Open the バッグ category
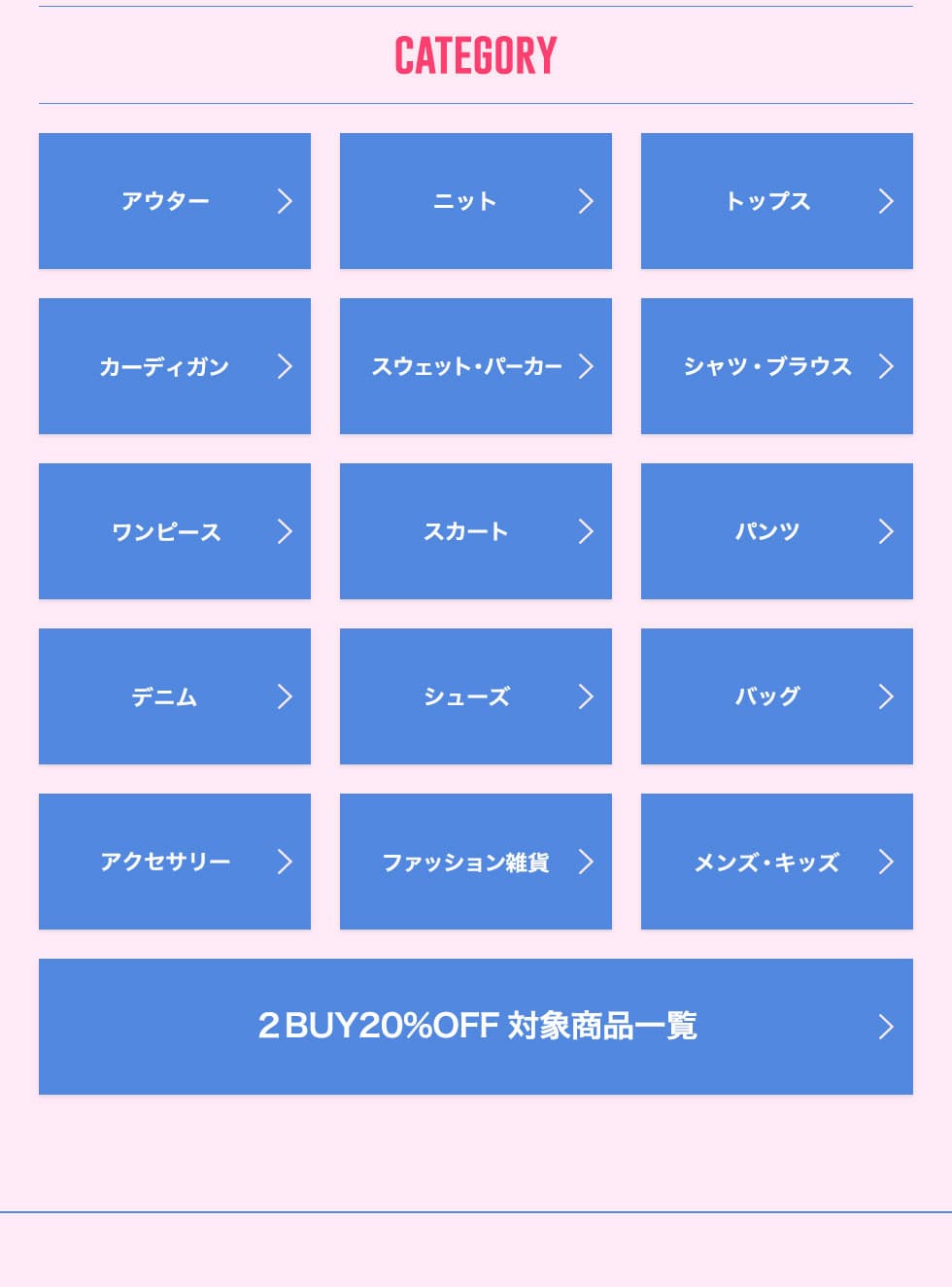The width and height of the screenshot is (952, 1287). [777, 696]
